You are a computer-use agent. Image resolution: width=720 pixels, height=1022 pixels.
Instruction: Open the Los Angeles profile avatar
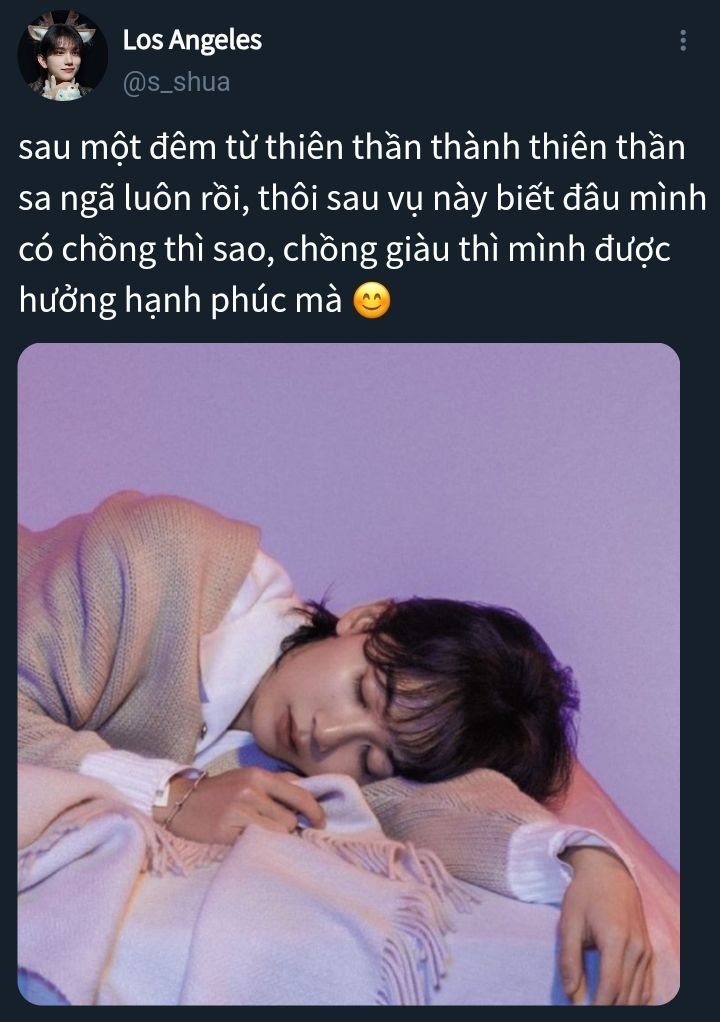click(63, 56)
